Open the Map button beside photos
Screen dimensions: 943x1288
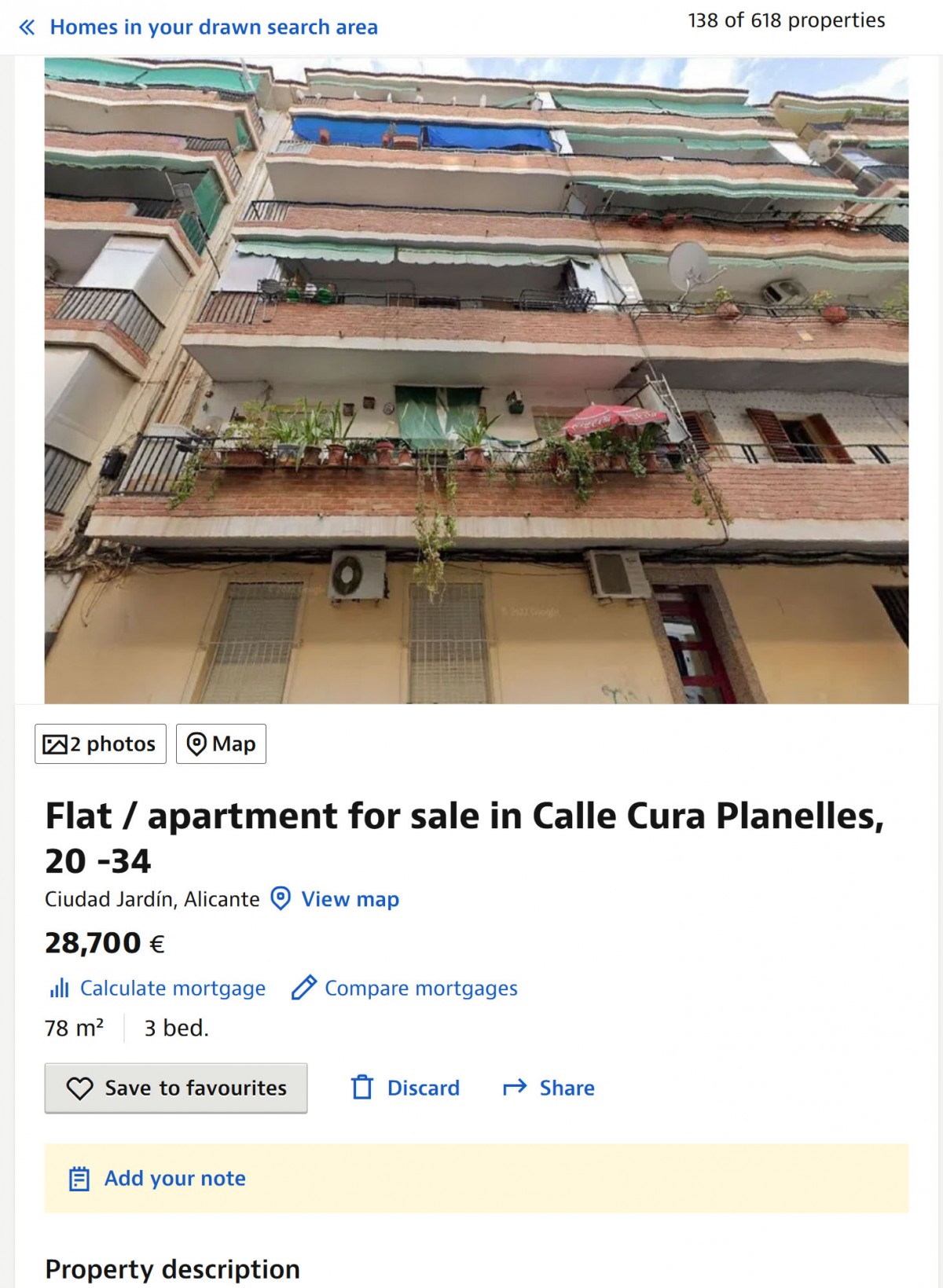point(221,743)
